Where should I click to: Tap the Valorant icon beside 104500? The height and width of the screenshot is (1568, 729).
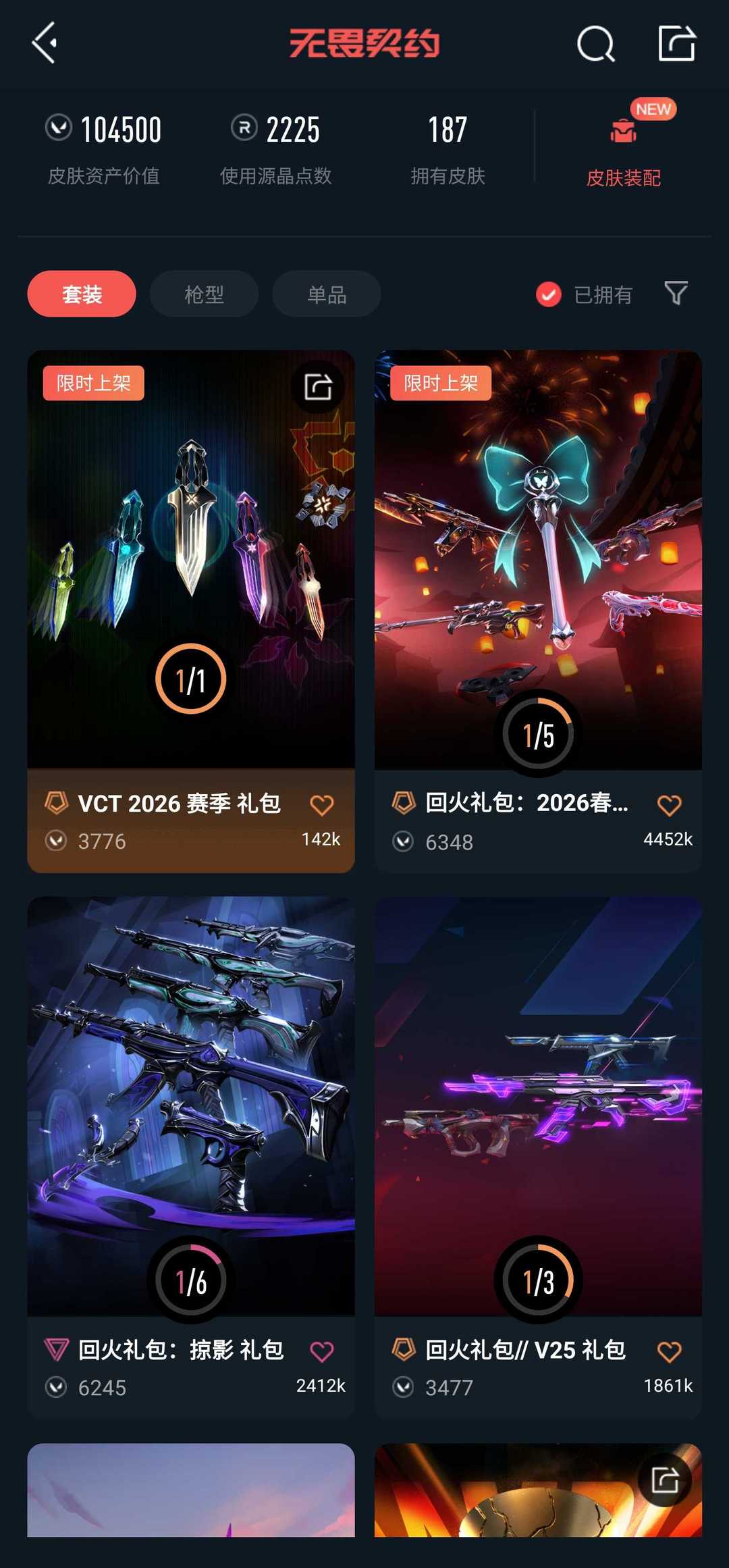point(61,128)
